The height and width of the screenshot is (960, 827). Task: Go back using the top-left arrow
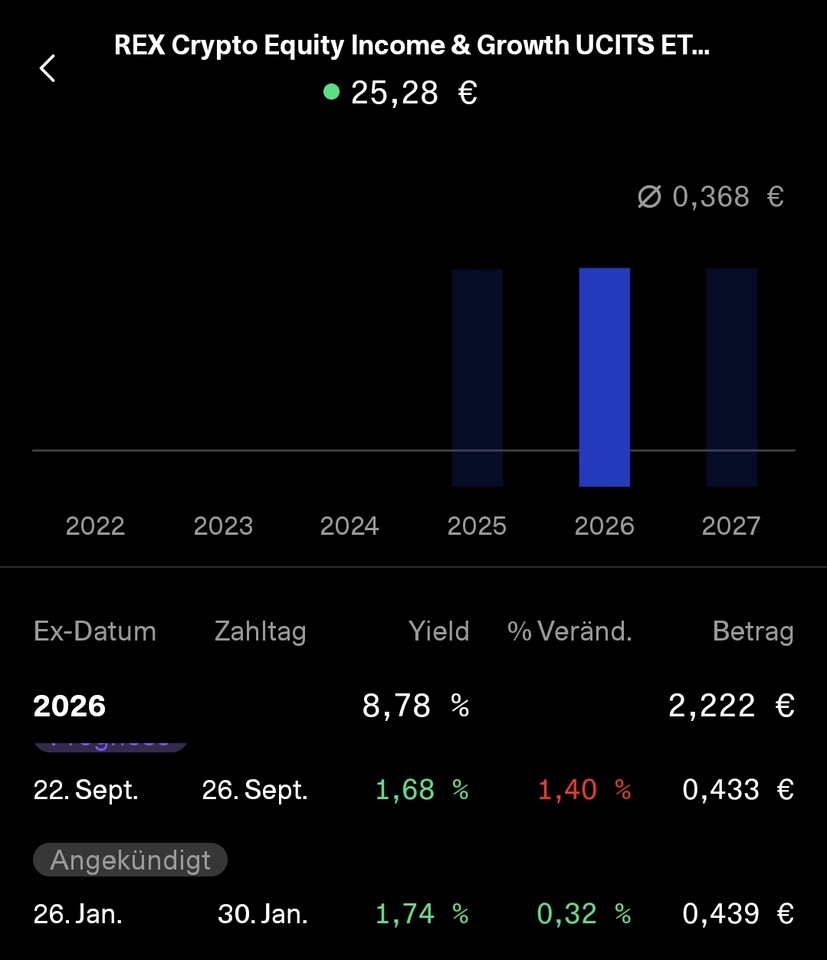click(x=47, y=68)
